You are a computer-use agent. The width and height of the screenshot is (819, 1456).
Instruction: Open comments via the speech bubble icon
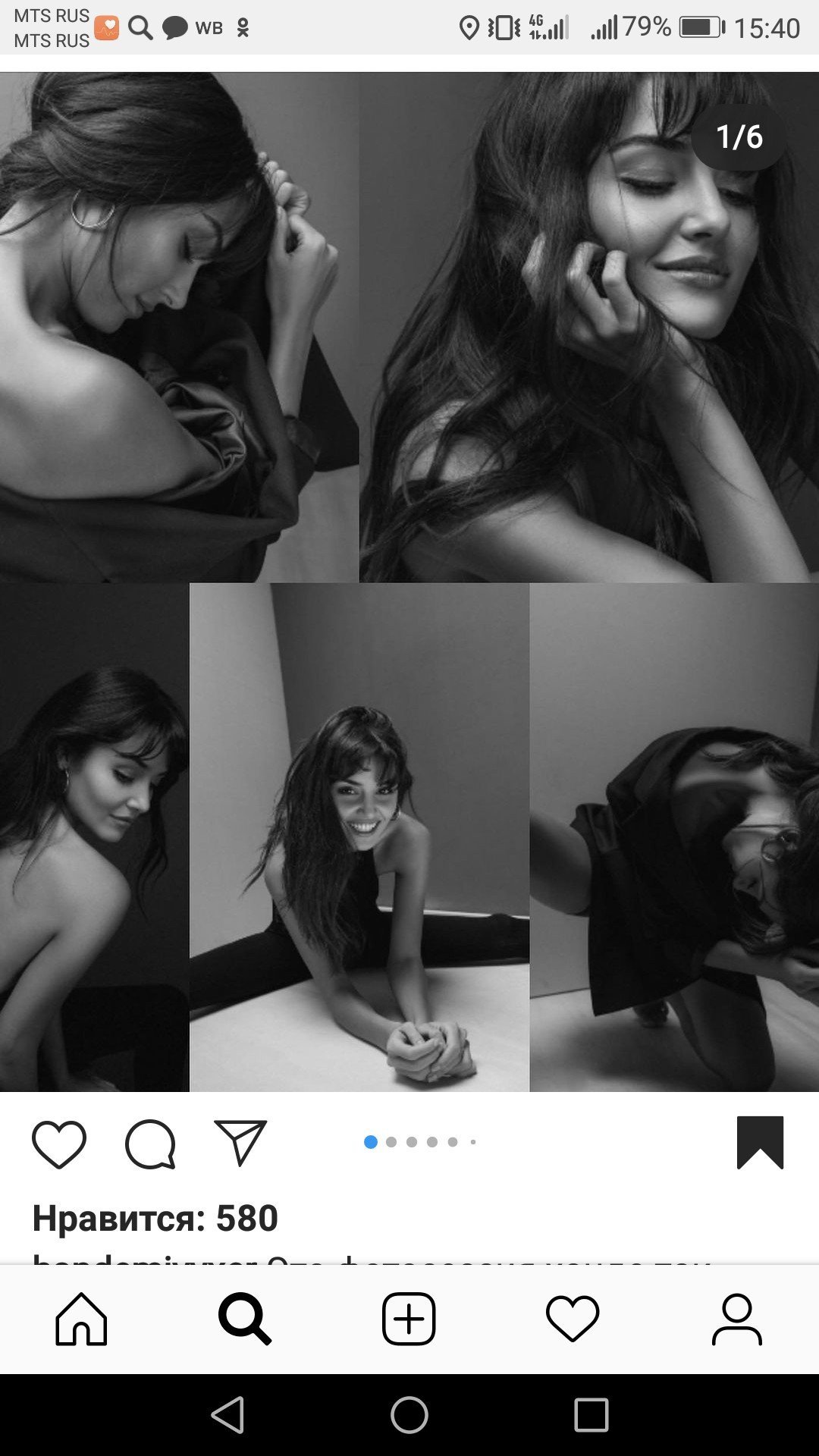(150, 1144)
